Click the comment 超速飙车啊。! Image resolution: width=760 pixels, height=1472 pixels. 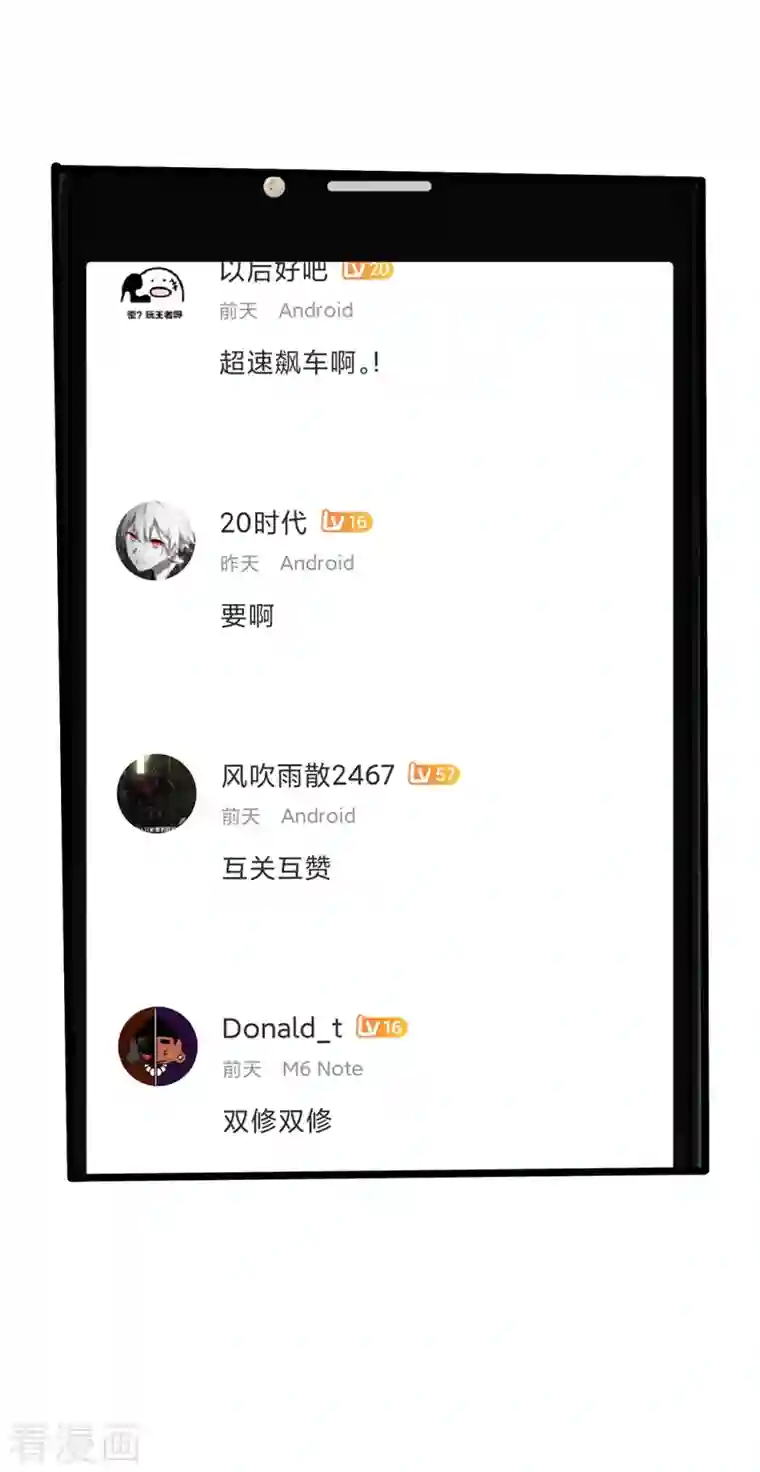[x=300, y=362]
